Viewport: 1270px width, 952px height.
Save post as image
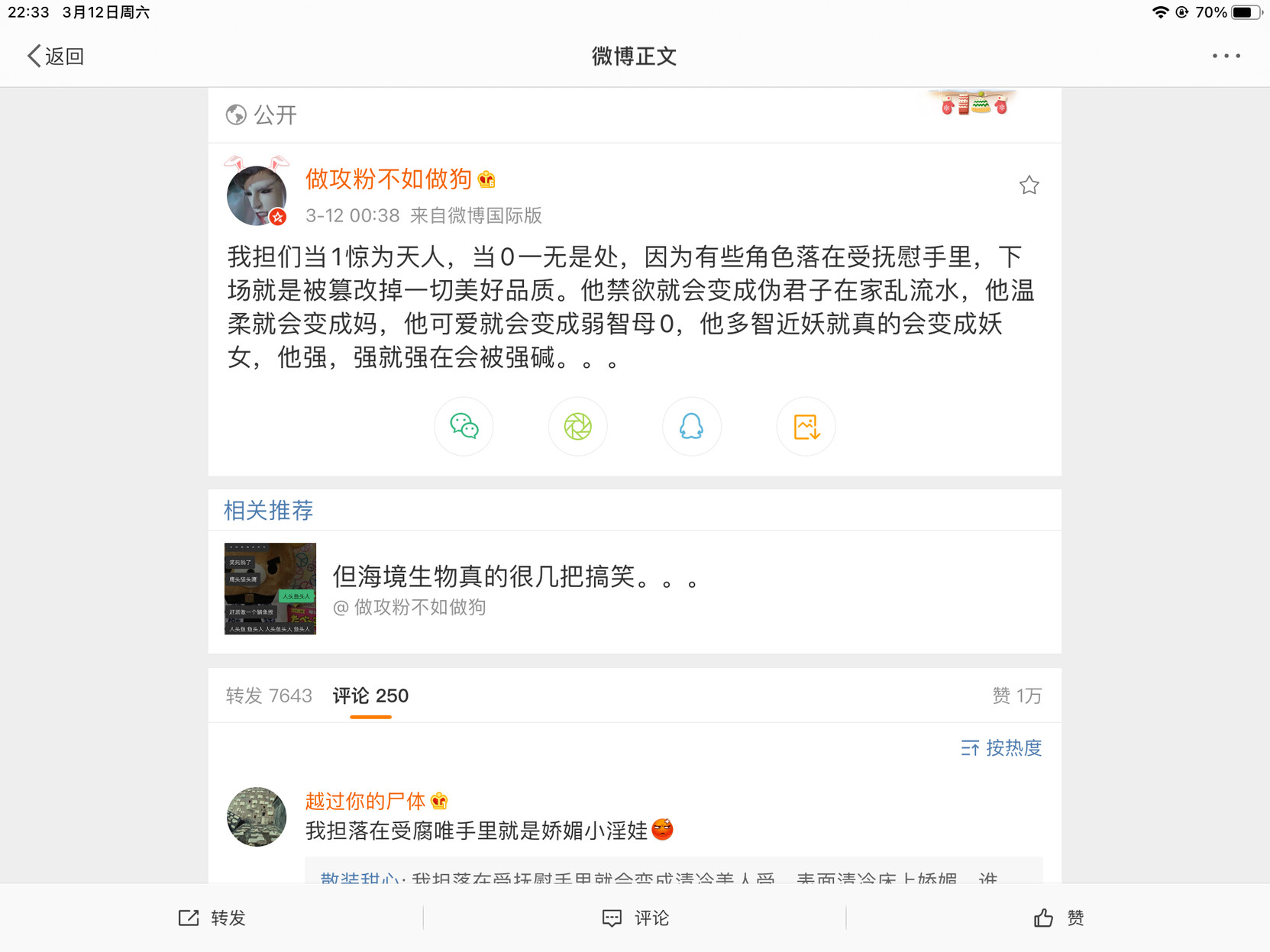click(x=806, y=426)
